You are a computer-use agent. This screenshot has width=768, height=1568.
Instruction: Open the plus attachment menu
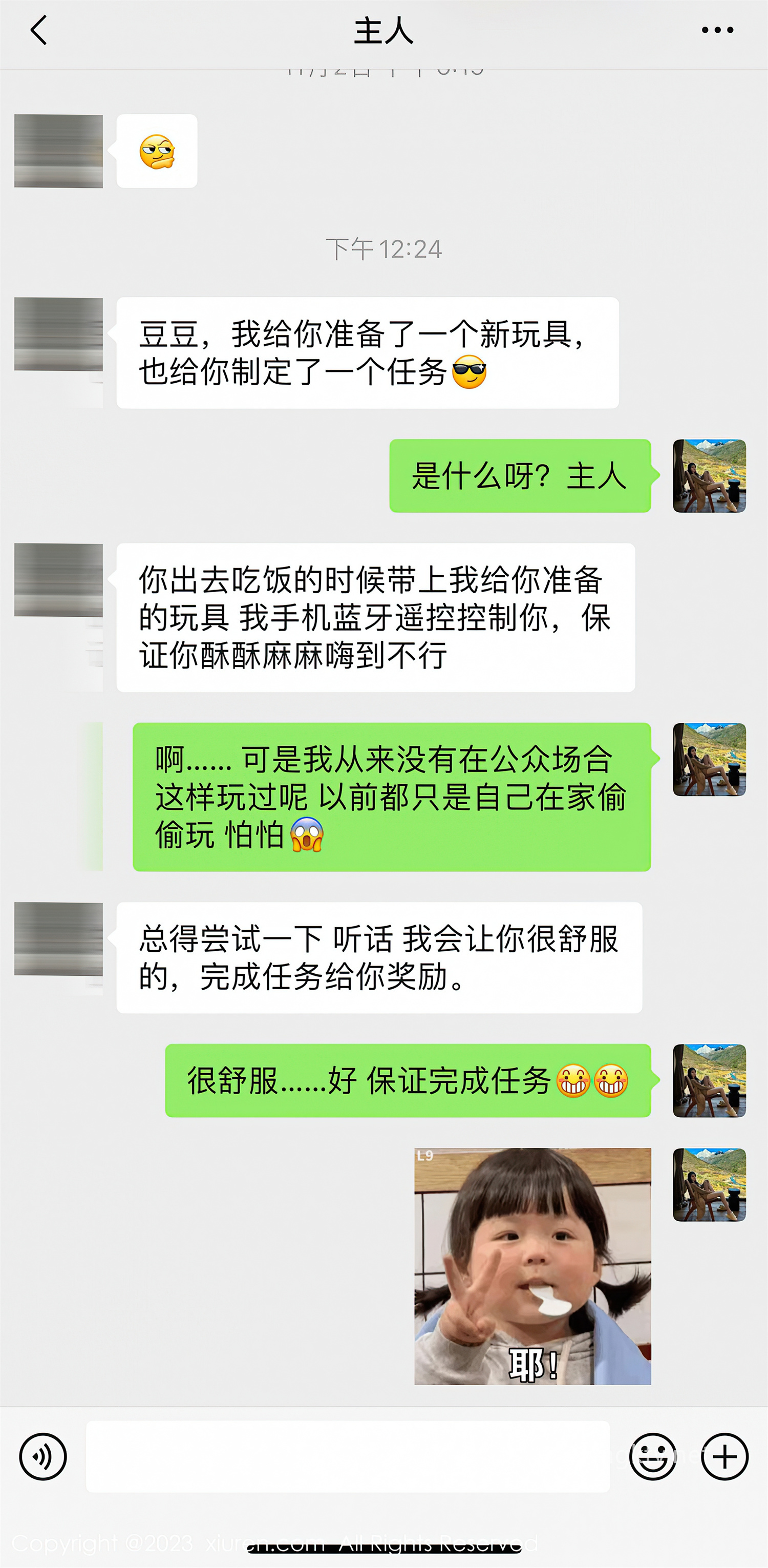(x=724, y=1457)
